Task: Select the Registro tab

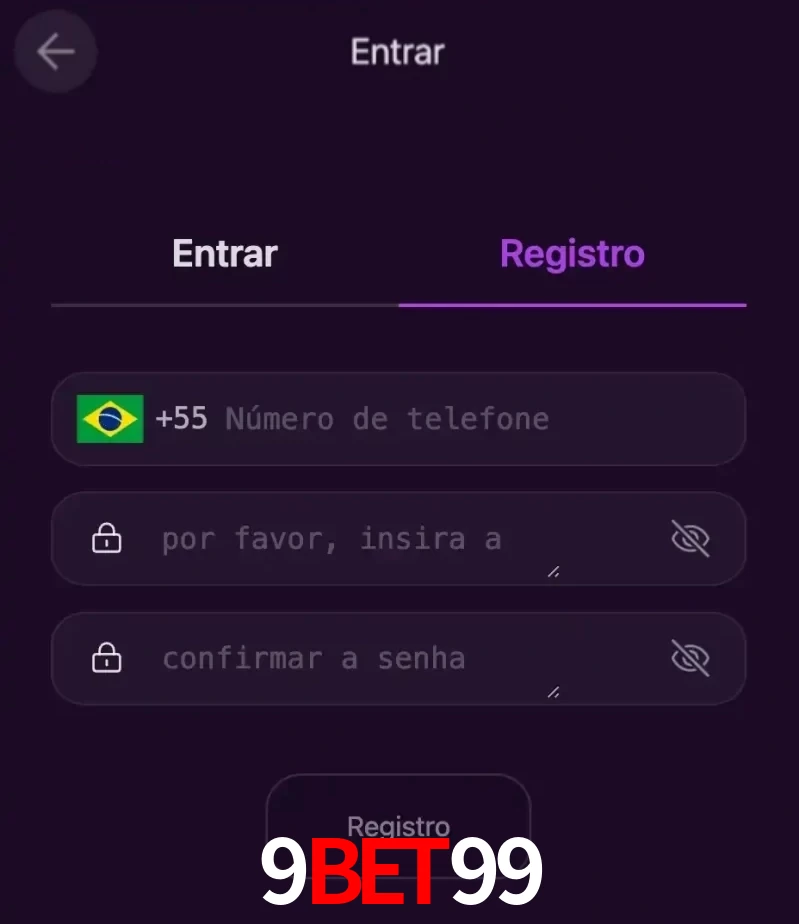Action: tap(571, 253)
